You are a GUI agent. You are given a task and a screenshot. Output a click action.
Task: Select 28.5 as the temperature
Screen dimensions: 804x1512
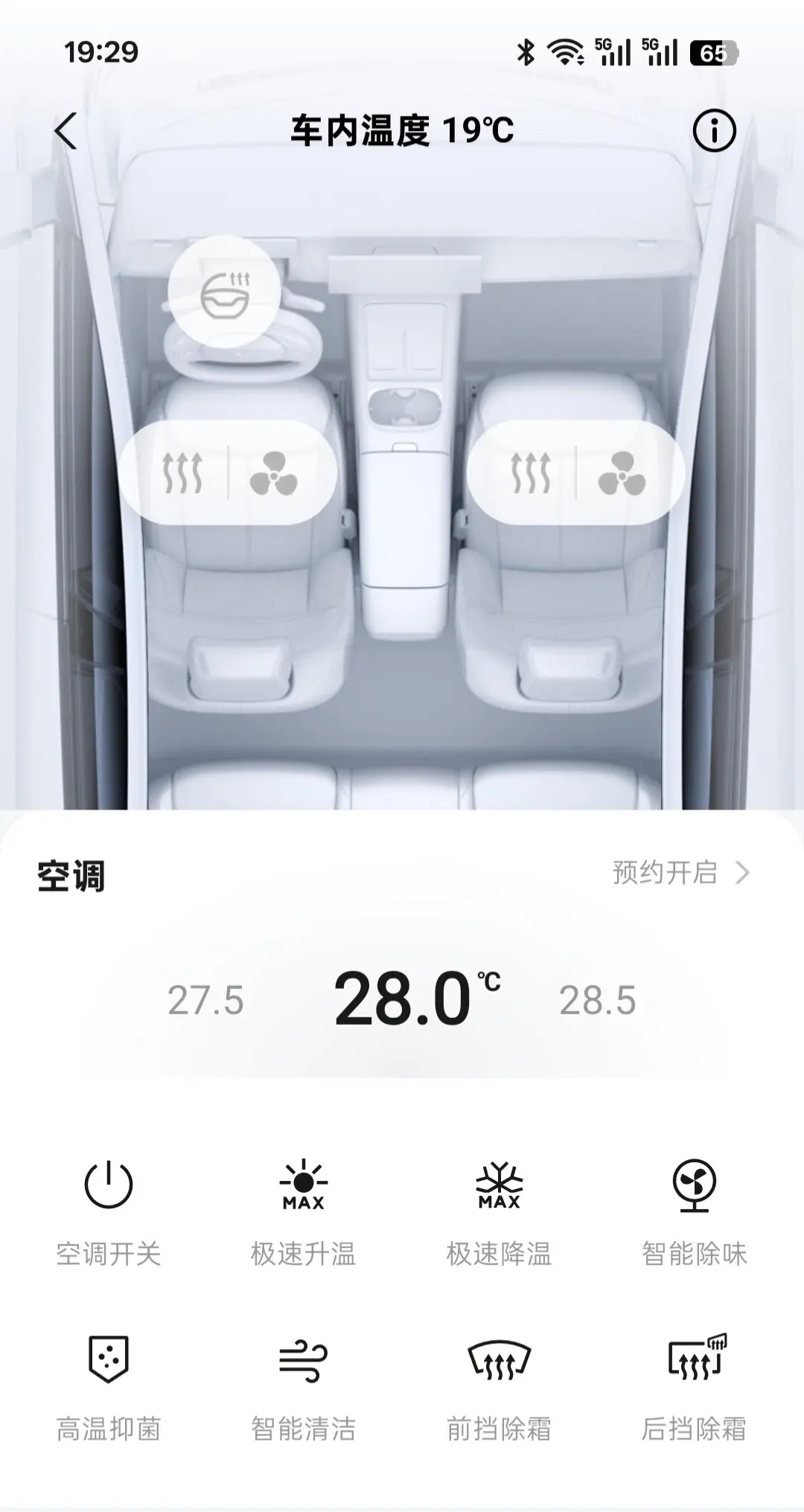[598, 1000]
